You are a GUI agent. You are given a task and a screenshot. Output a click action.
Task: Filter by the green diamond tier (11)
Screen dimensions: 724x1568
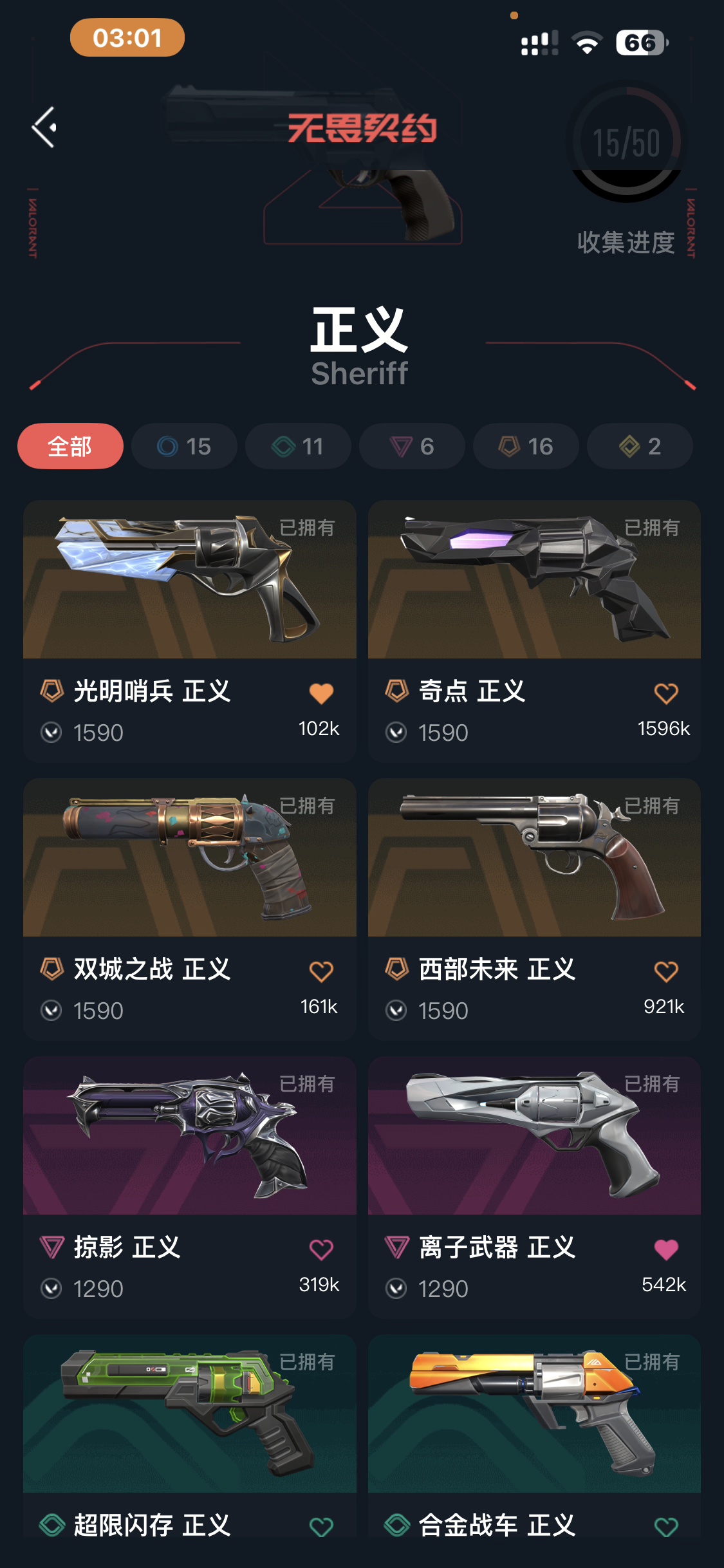(x=298, y=446)
